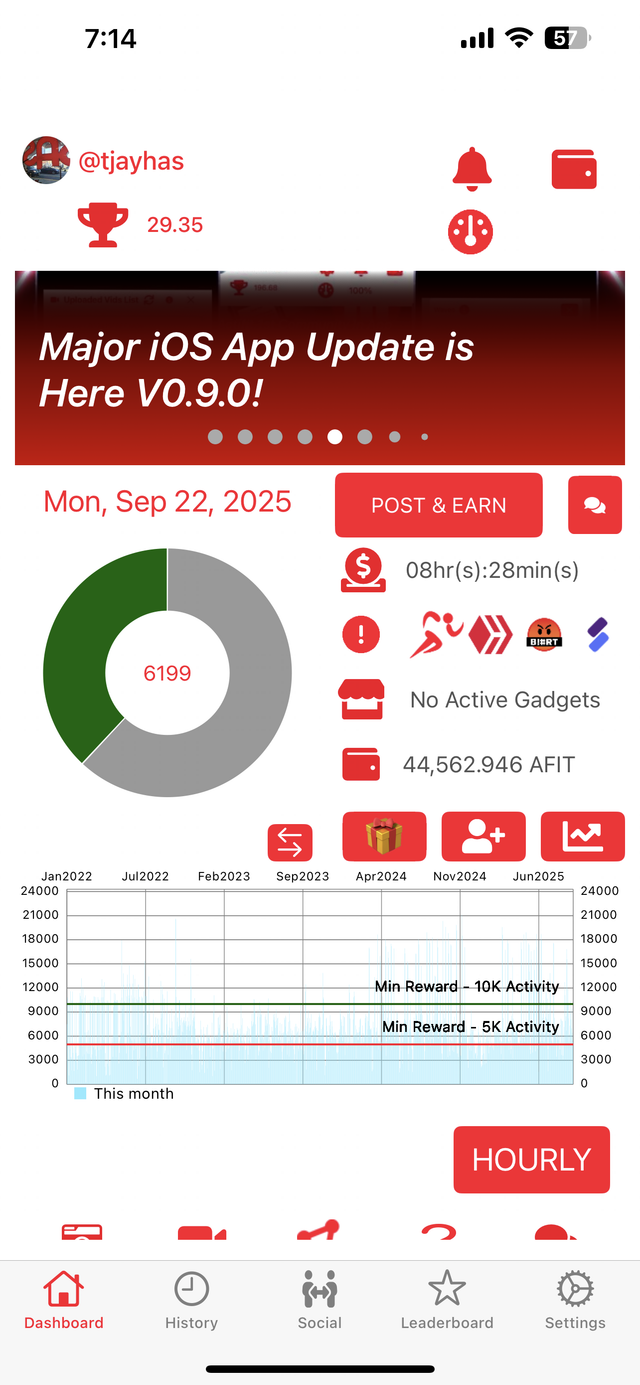640x1385 pixels.
Task: Switch to the History tab
Action: tap(191, 1300)
